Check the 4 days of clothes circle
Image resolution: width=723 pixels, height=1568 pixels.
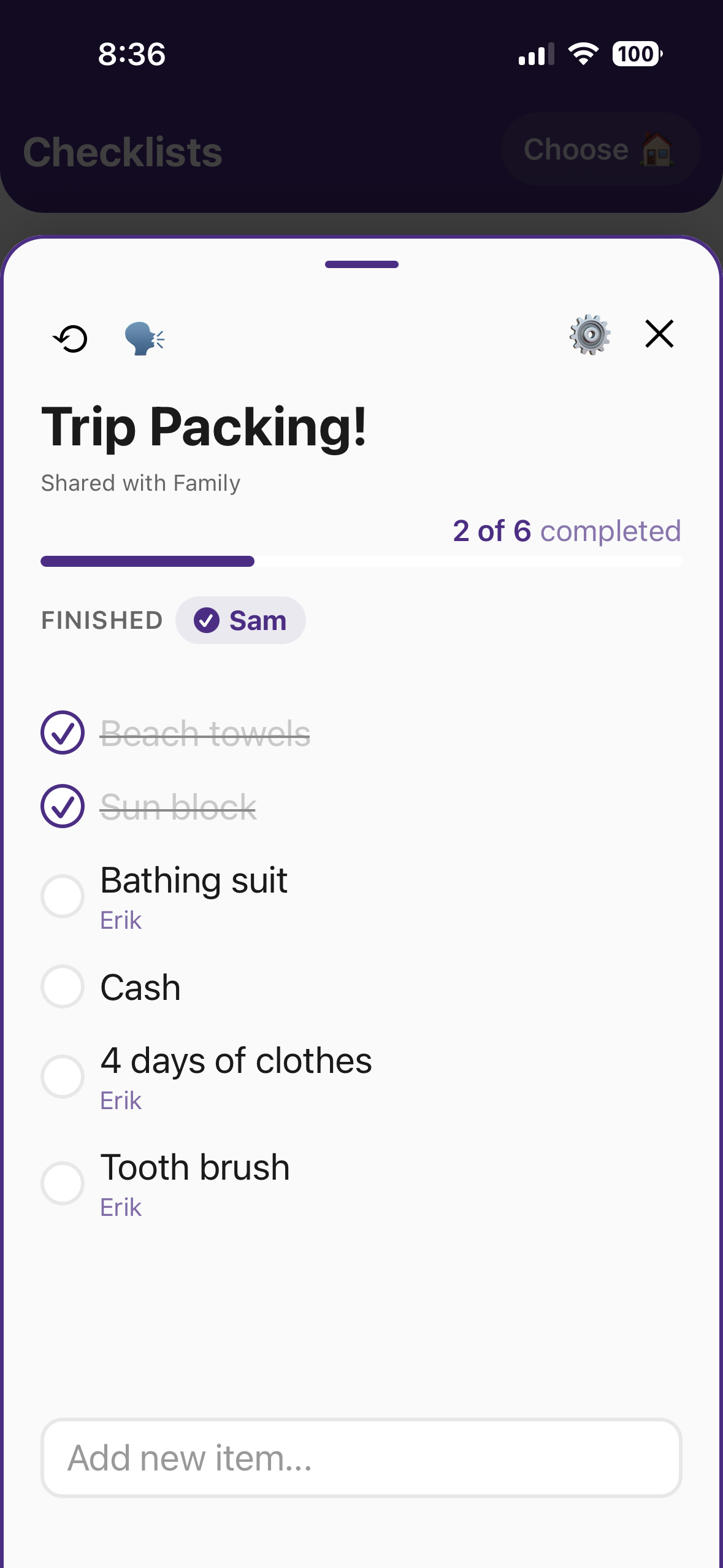tap(63, 1077)
